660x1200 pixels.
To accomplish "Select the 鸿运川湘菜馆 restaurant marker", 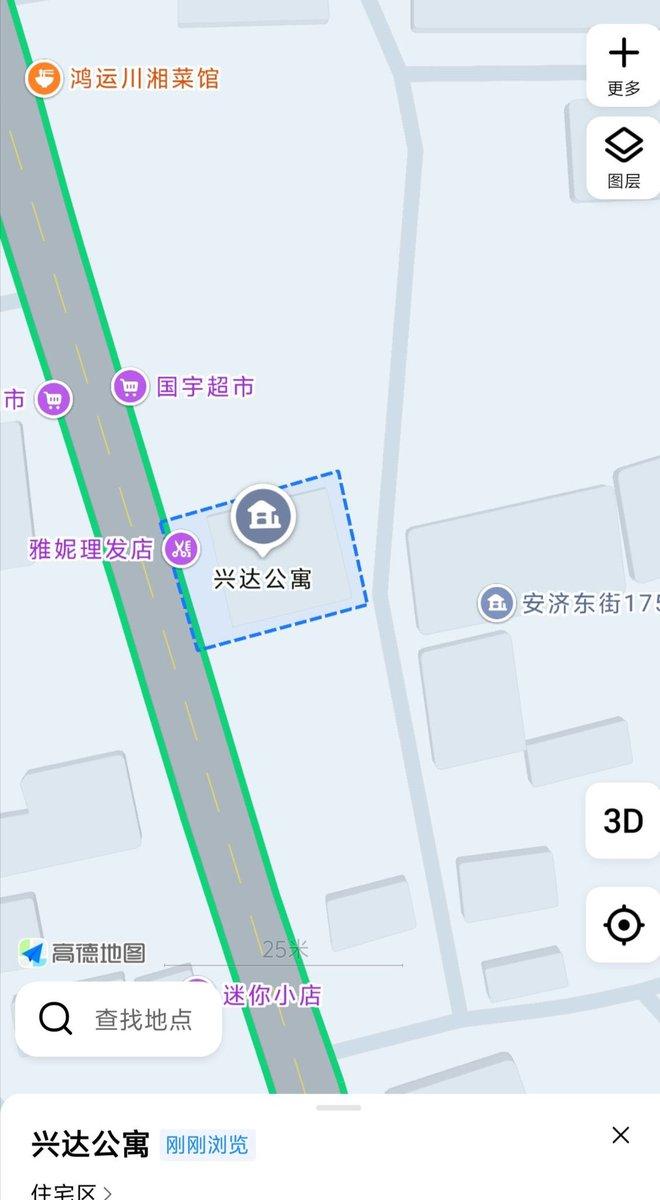I will pyautogui.click(x=42, y=78).
